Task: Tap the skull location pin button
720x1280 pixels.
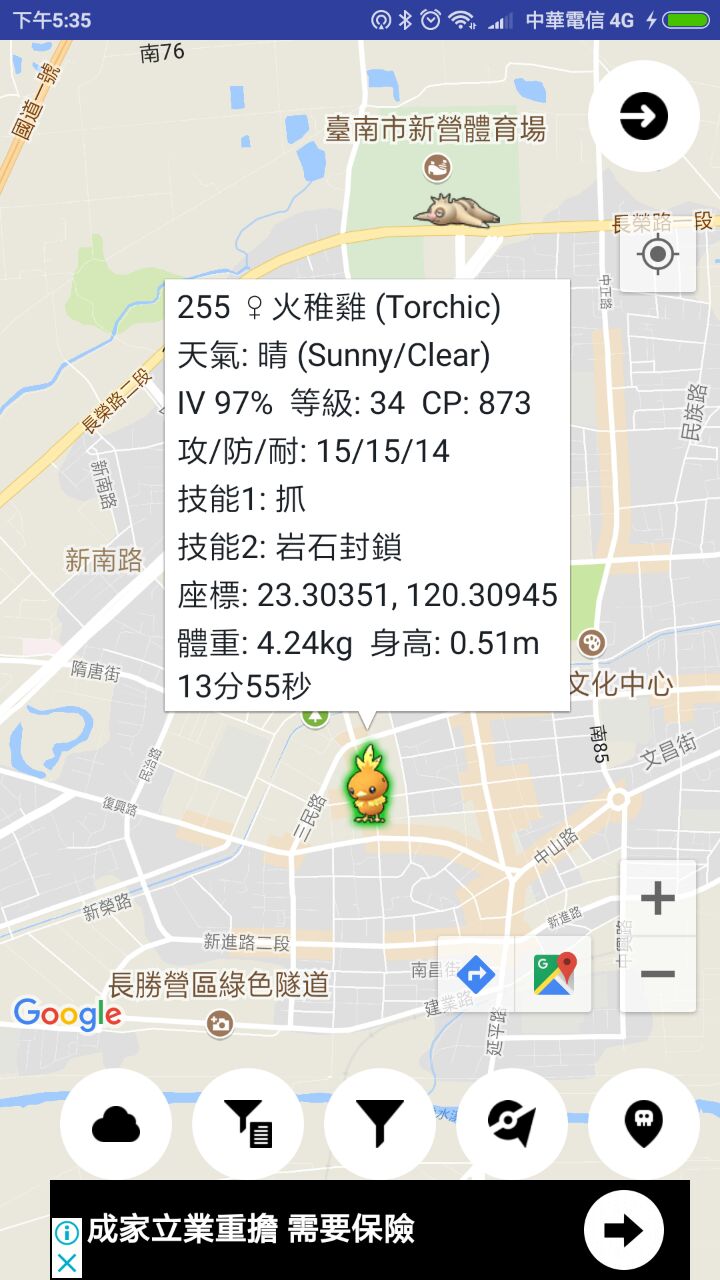Action: 643,1125
